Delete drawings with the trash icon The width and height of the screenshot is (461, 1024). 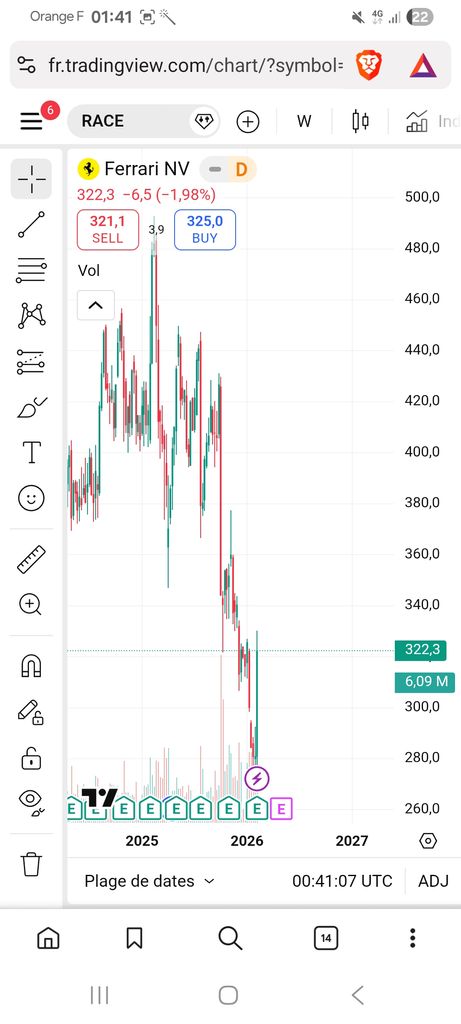click(31, 864)
